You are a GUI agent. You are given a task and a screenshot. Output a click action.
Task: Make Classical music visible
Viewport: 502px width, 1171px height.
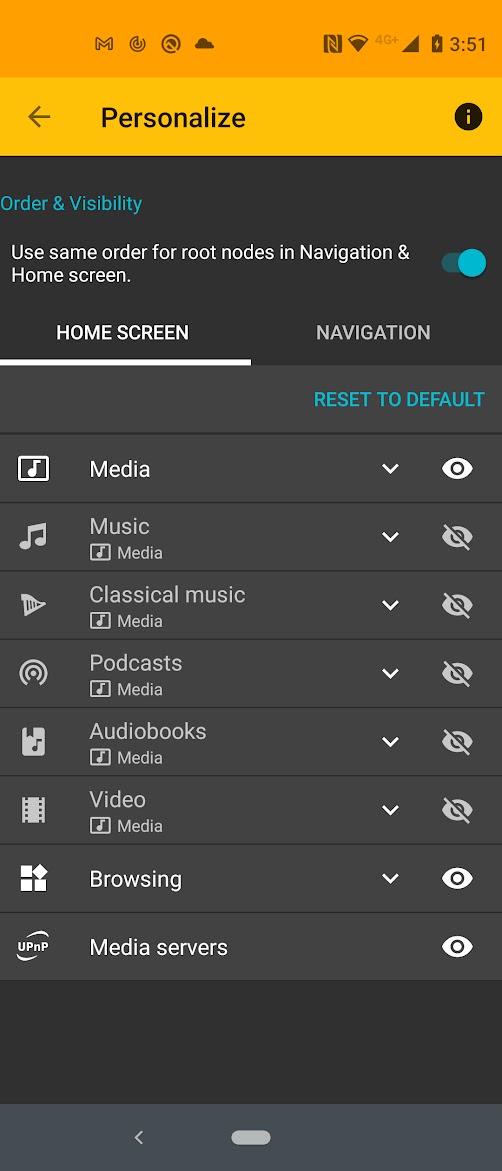pyautogui.click(x=457, y=605)
